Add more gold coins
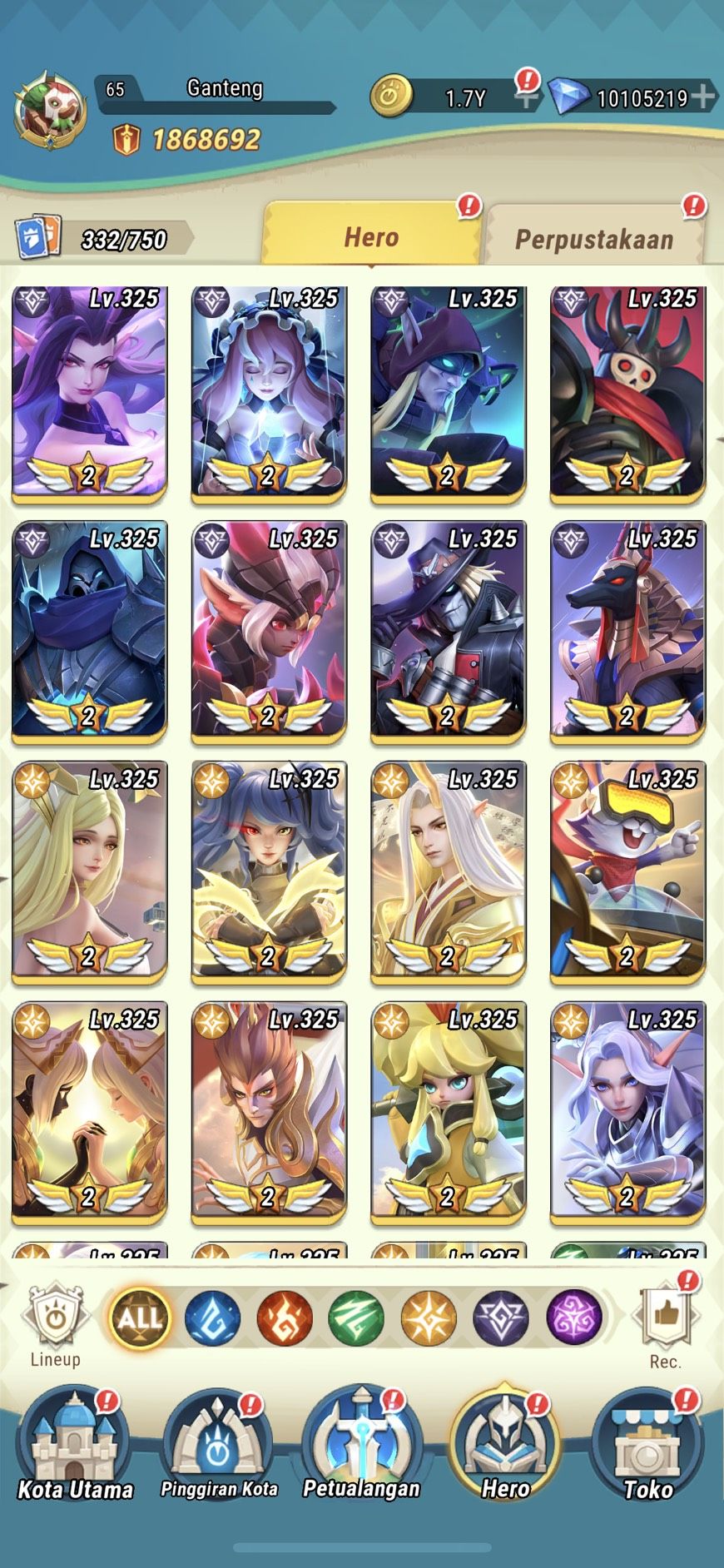 tap(525, 99)
